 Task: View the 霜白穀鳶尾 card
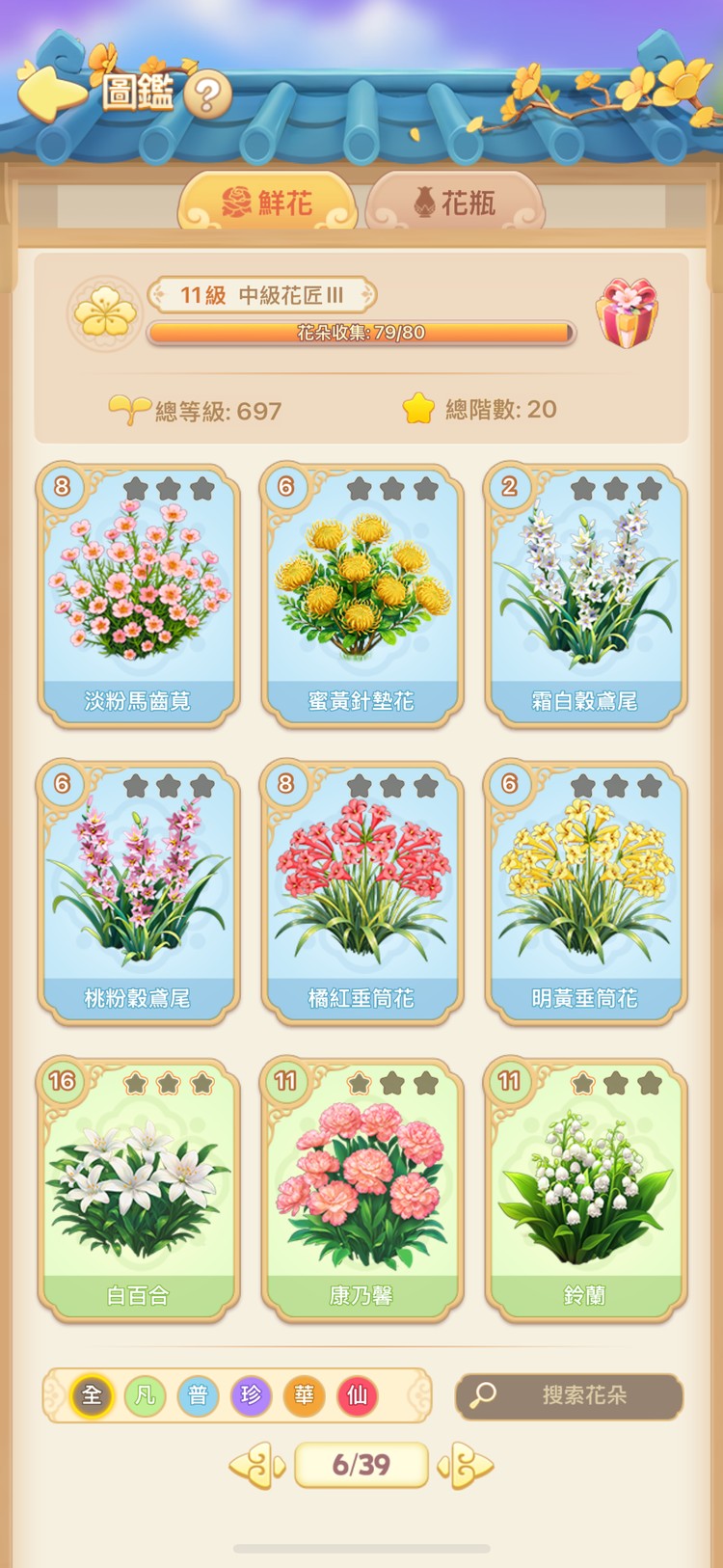point(585,594)
